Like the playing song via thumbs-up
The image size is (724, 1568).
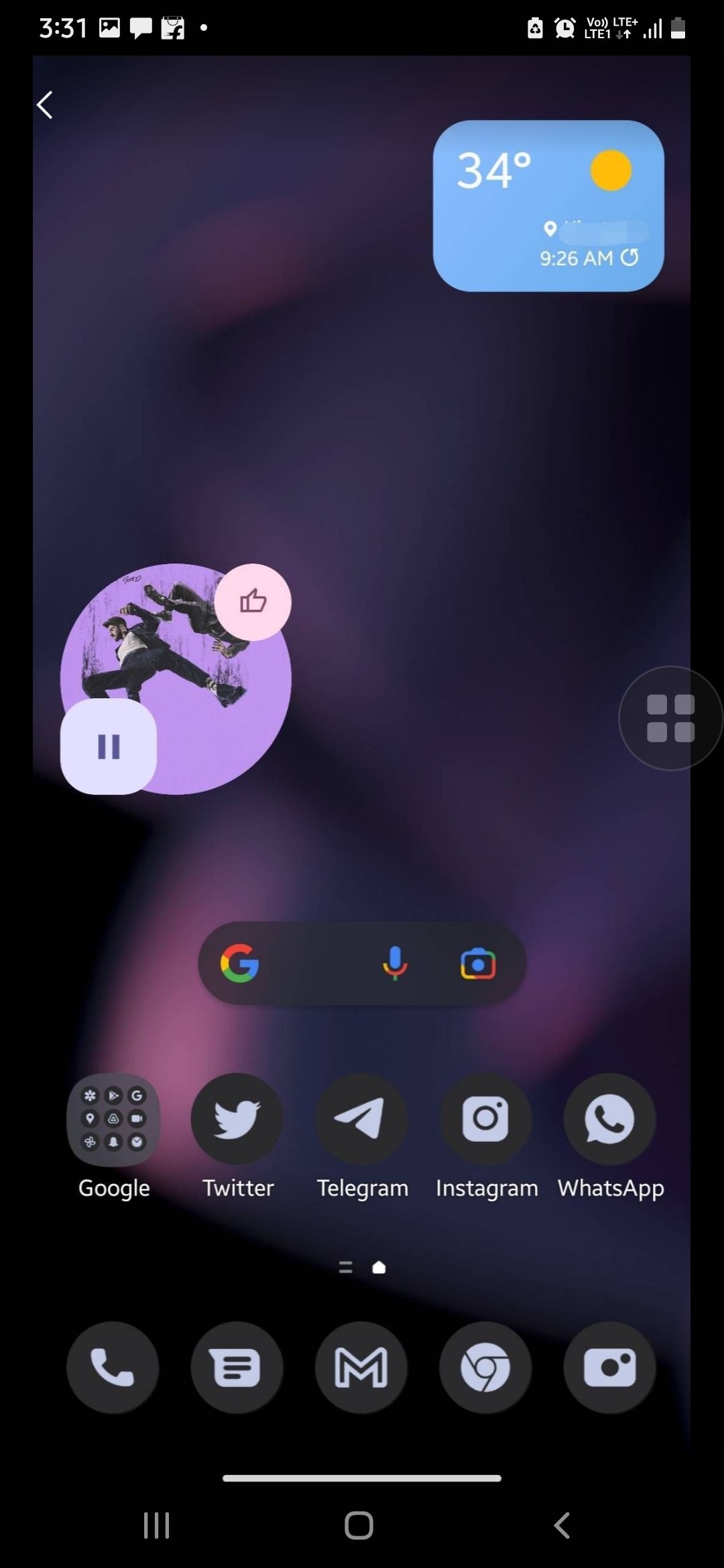254,601
